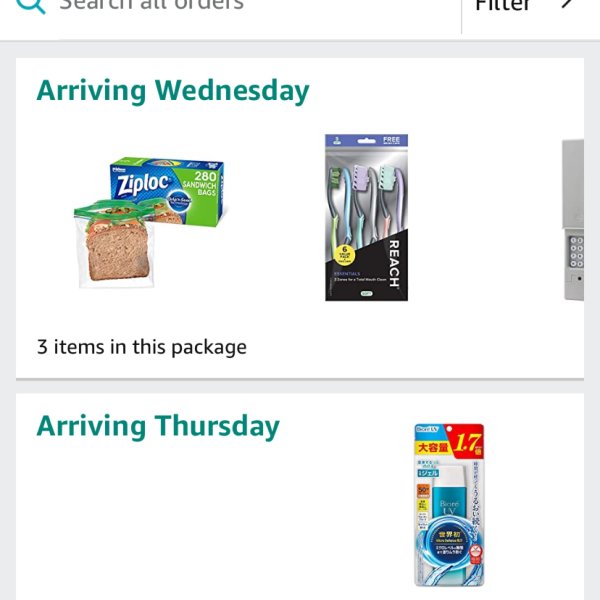The image size is (600, 600).
Task: Open the Biore UV sunscreen order
Action: [448, 505]
